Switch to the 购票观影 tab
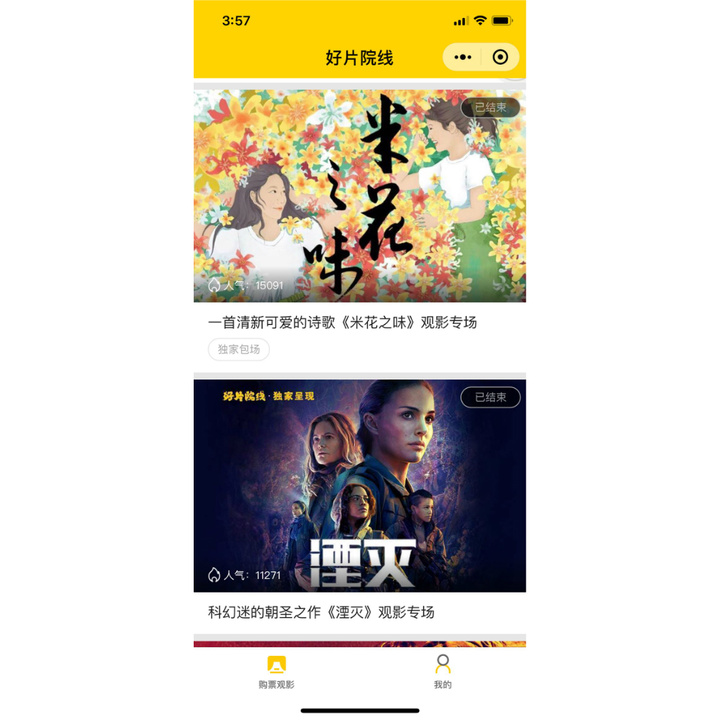Image resolution: width=720 pixels, height=720 pixels. (x=277, y=671)
